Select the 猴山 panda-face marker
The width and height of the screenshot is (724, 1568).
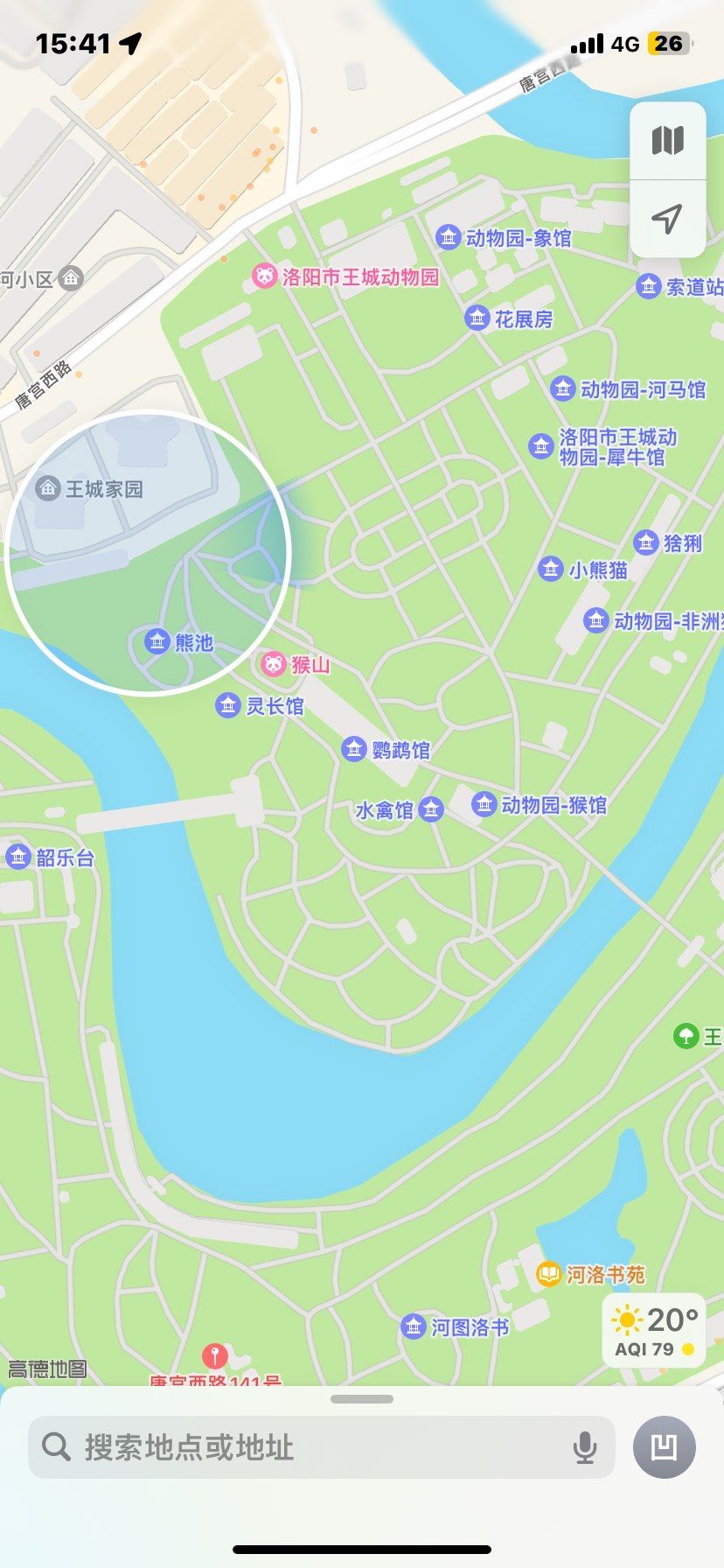point(273,665)
